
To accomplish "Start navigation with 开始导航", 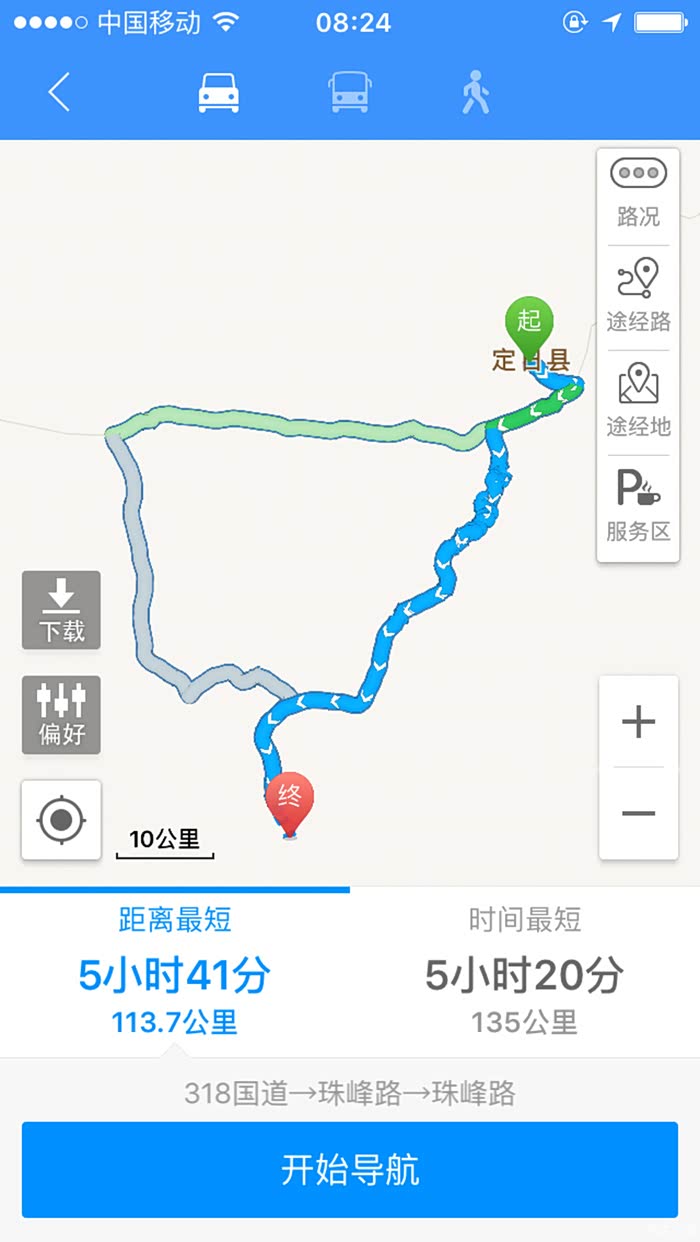I will (350, 1170).
